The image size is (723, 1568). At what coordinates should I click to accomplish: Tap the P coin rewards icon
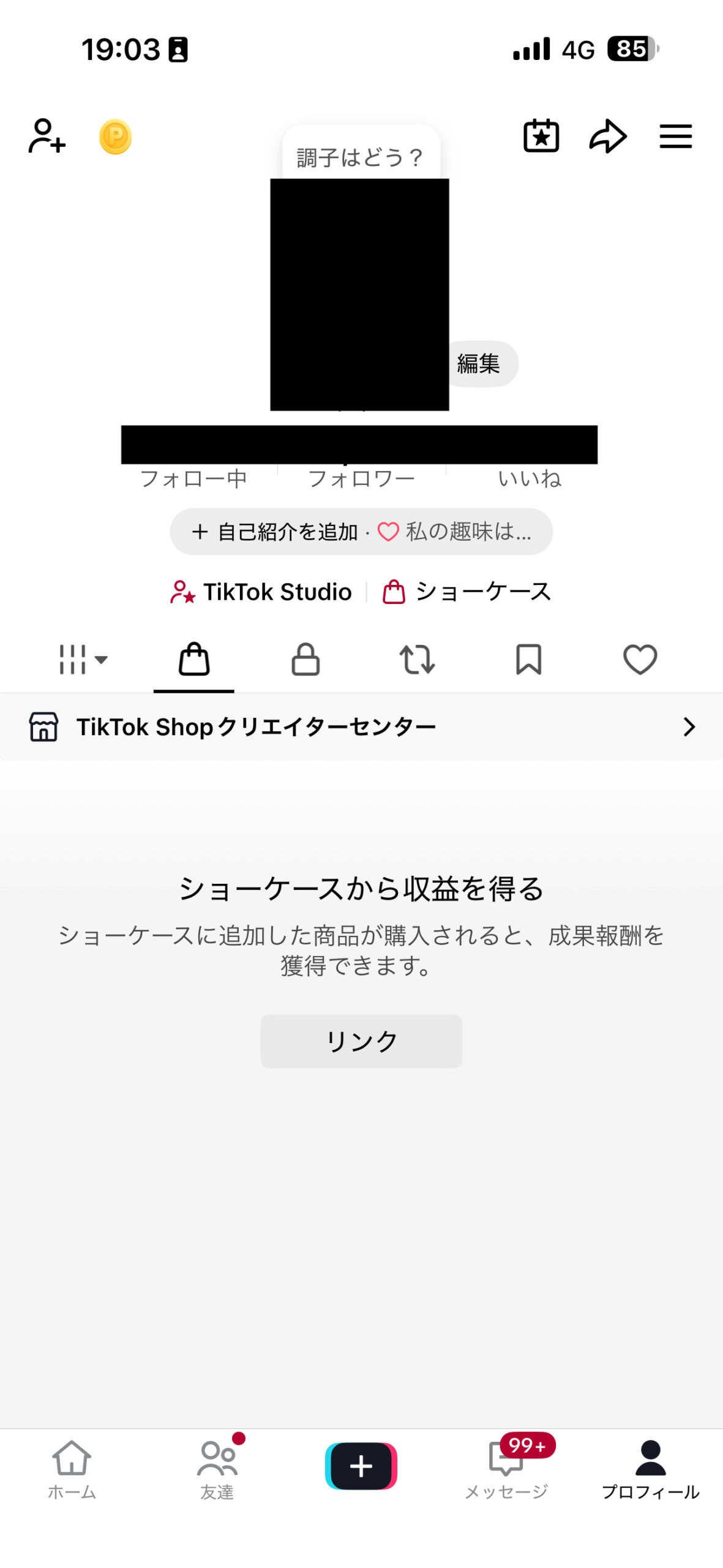pyautogui.click(x=115, y=137)
